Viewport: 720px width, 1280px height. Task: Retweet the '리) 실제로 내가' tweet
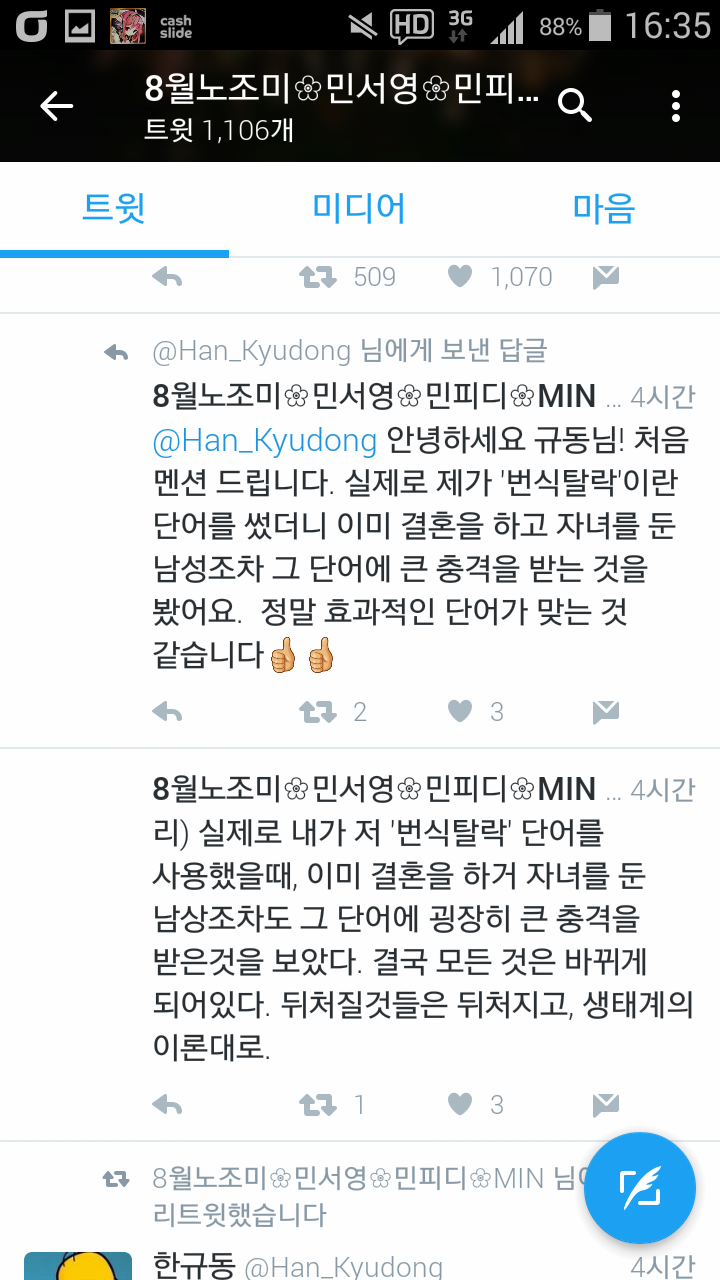(319, 1104)
